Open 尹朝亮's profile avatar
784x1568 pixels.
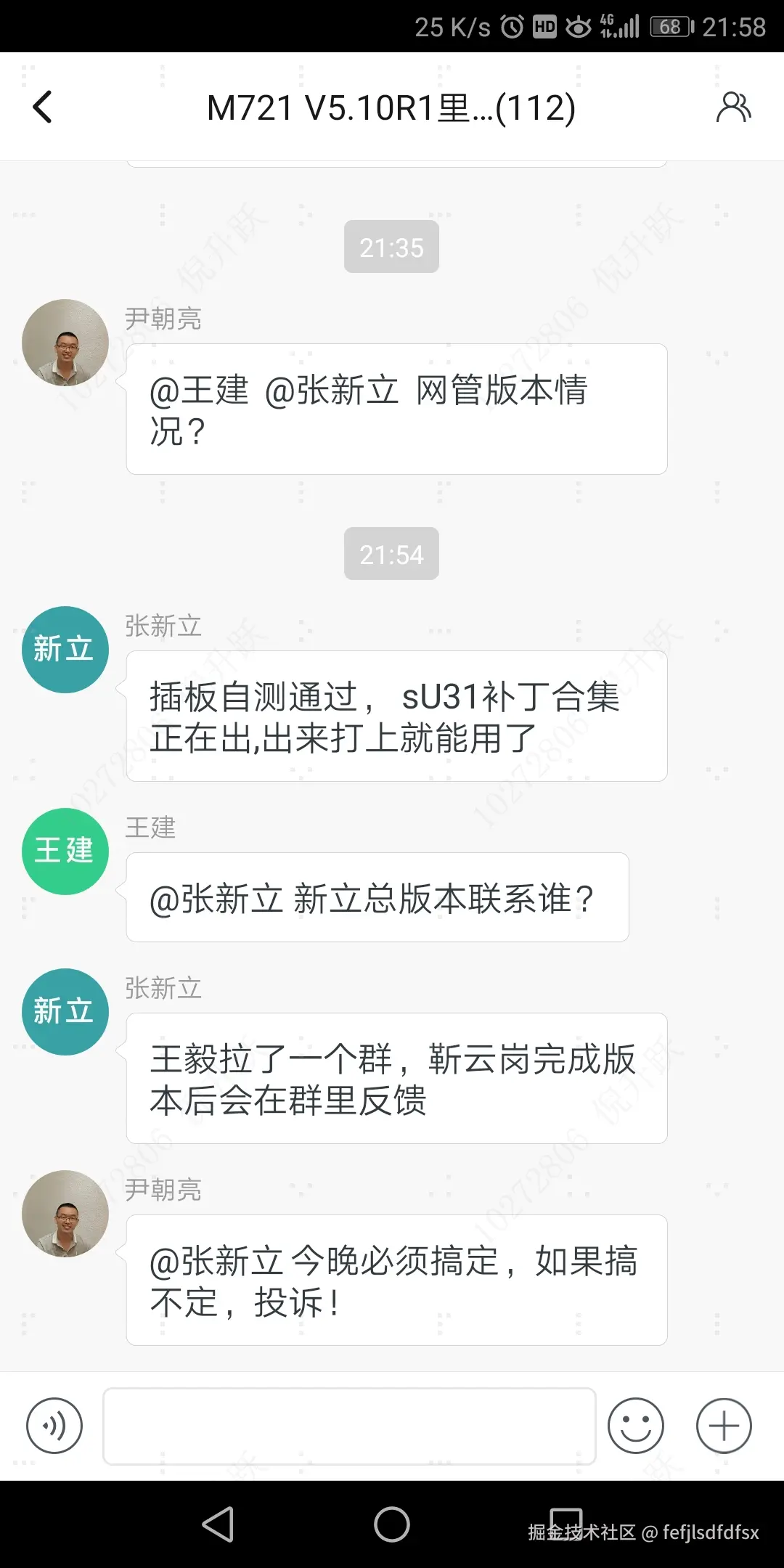64,342
